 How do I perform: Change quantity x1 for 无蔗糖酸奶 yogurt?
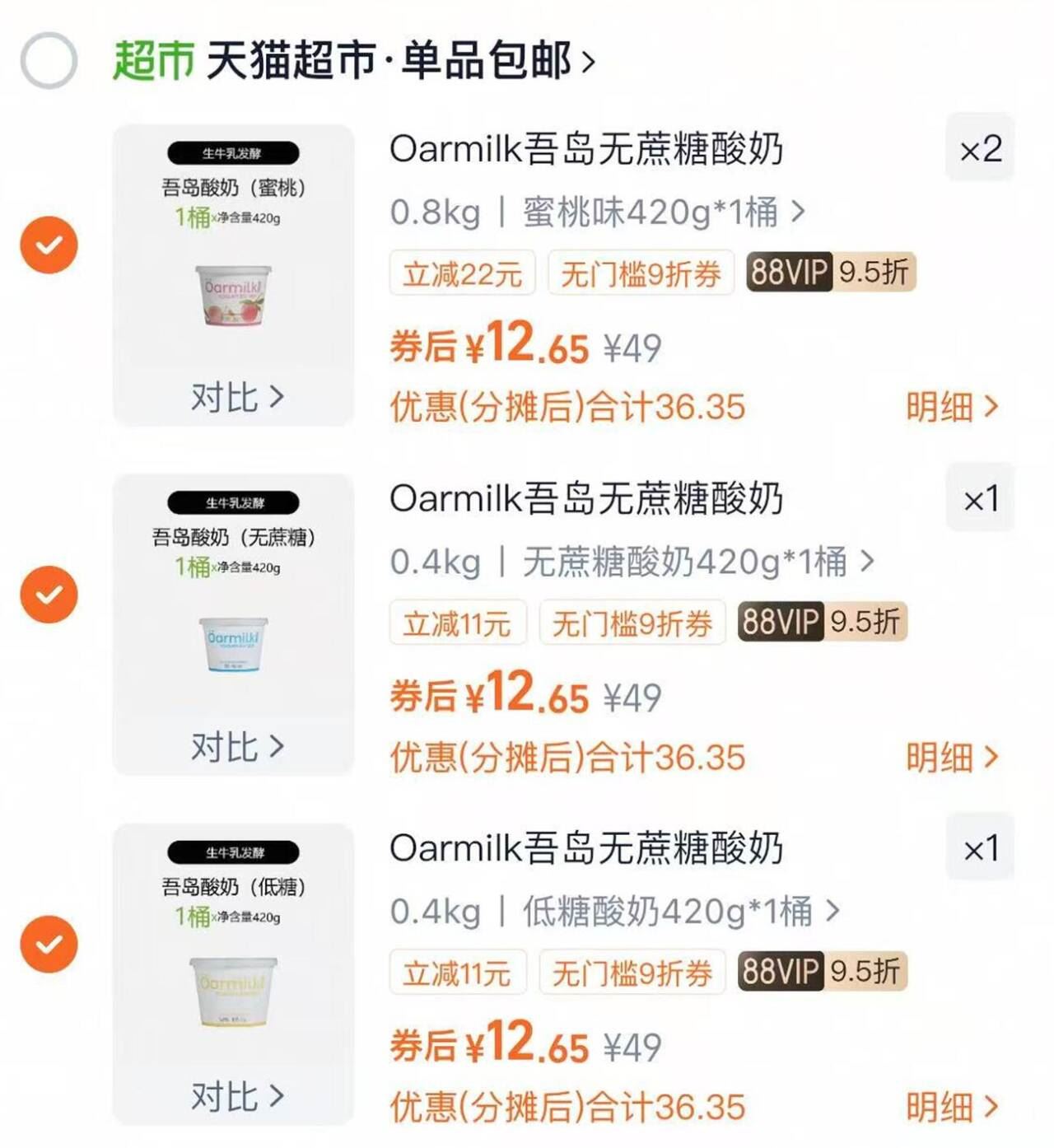[x=980, y=499]
